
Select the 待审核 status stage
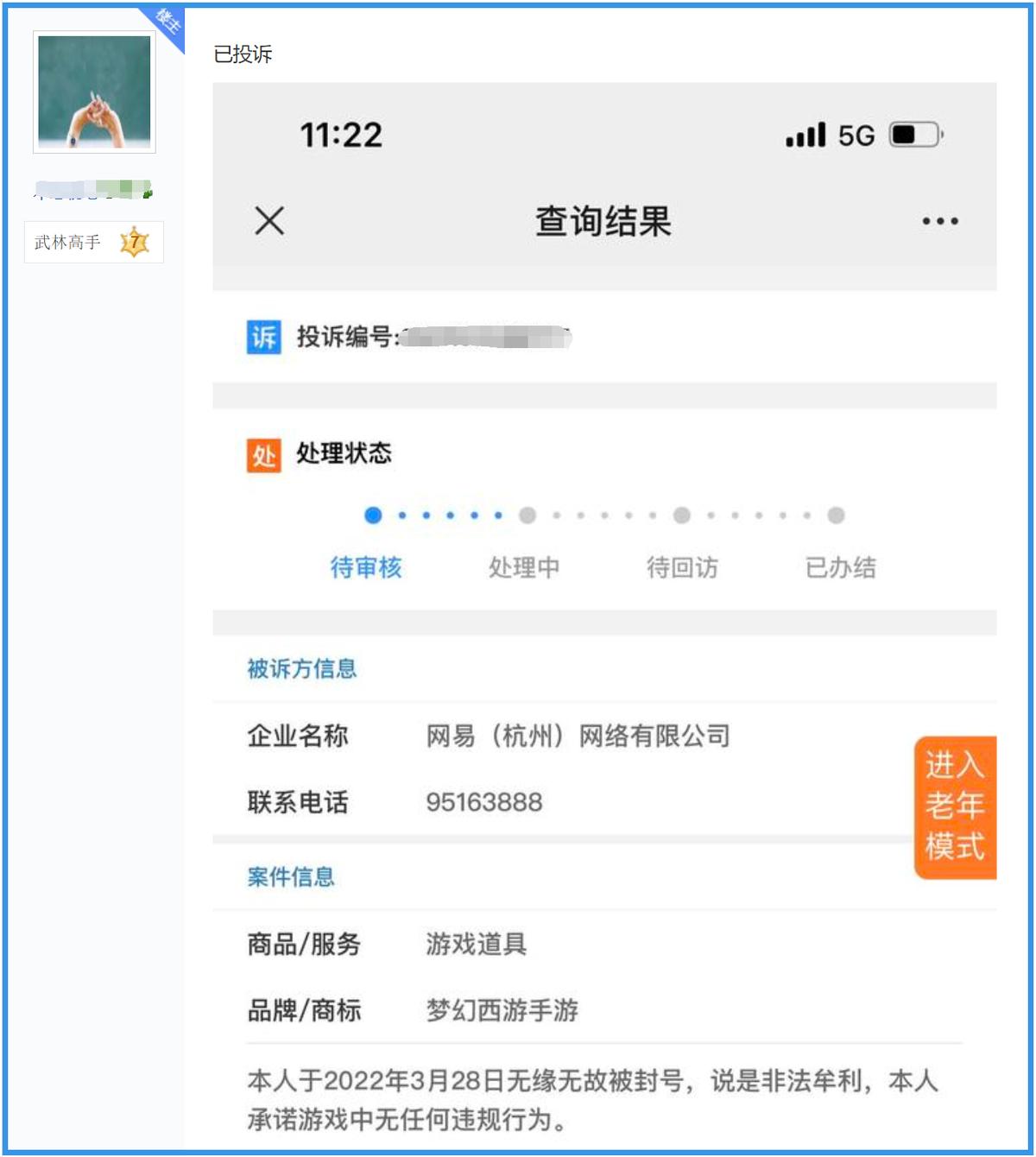(368, 567)
